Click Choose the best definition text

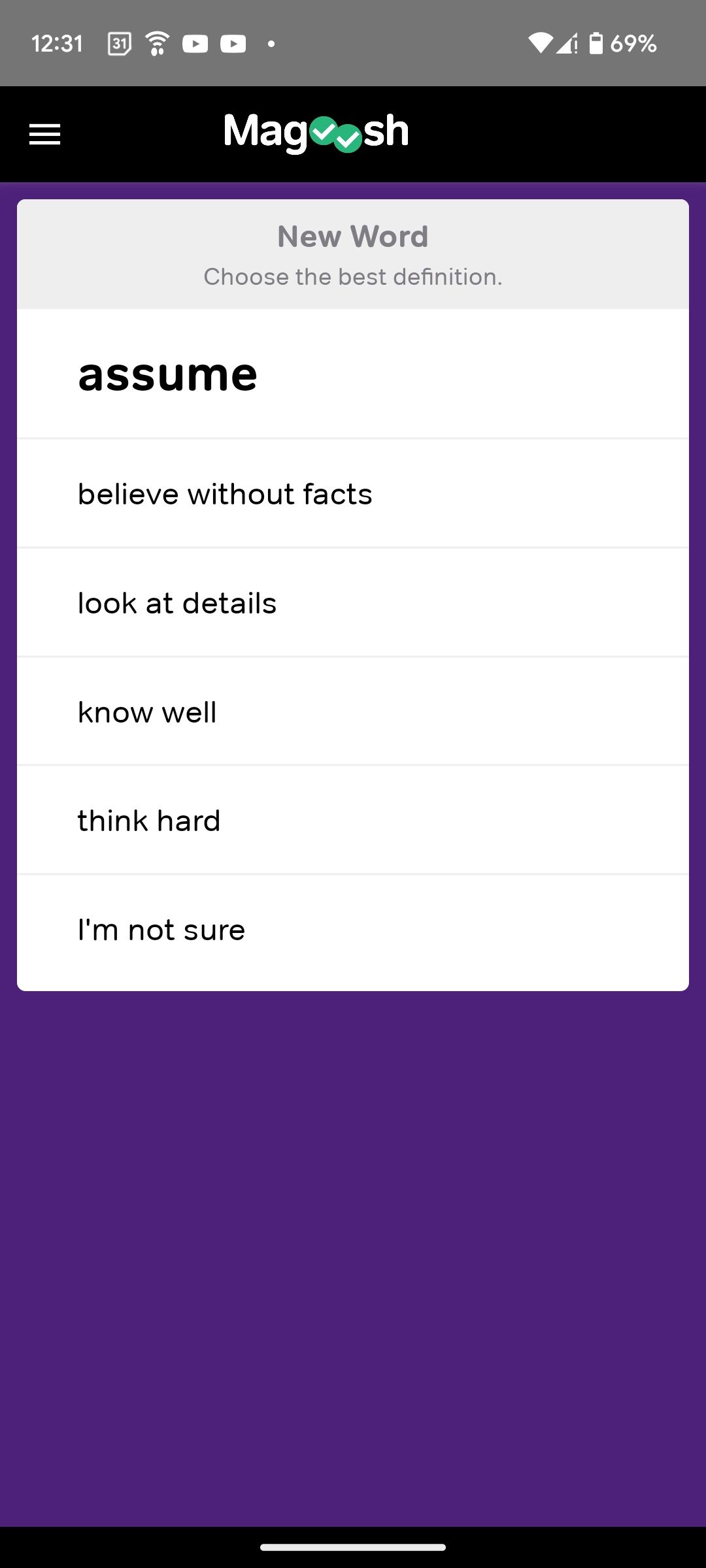point(352,276)
